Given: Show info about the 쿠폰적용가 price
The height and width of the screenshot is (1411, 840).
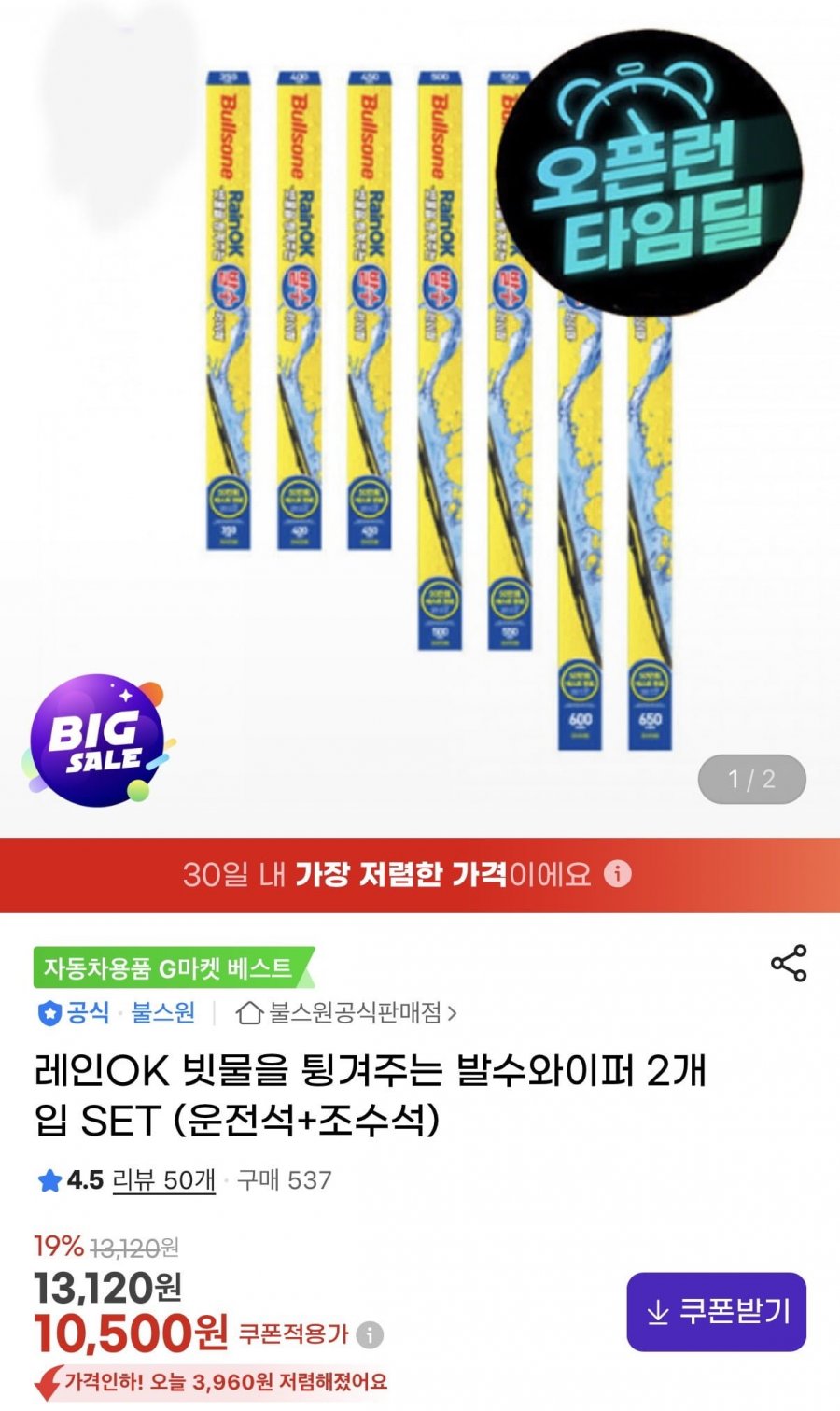Looking at the screenshot, I should coord(370,1334).
